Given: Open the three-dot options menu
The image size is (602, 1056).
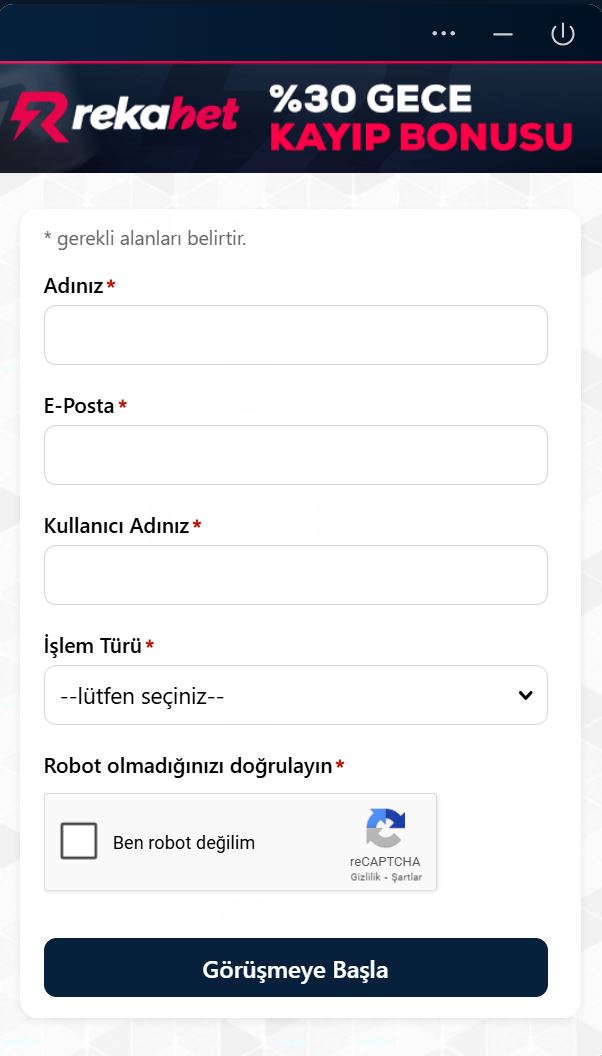Looking at the screenshot, I should tap(443, 33).
